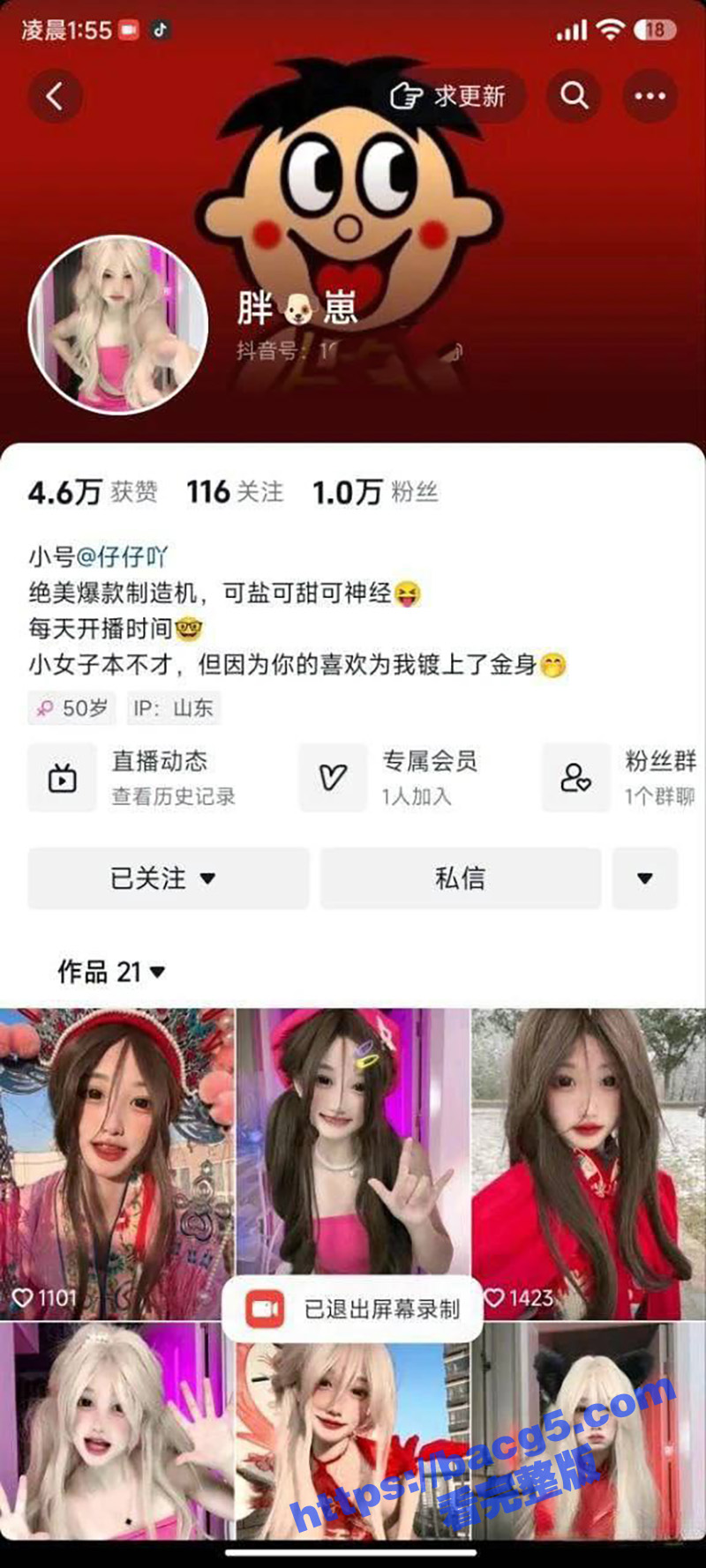Tap the IP 山东 location tag
This screenshot has height=1568, width=706.
pos(173,708)
